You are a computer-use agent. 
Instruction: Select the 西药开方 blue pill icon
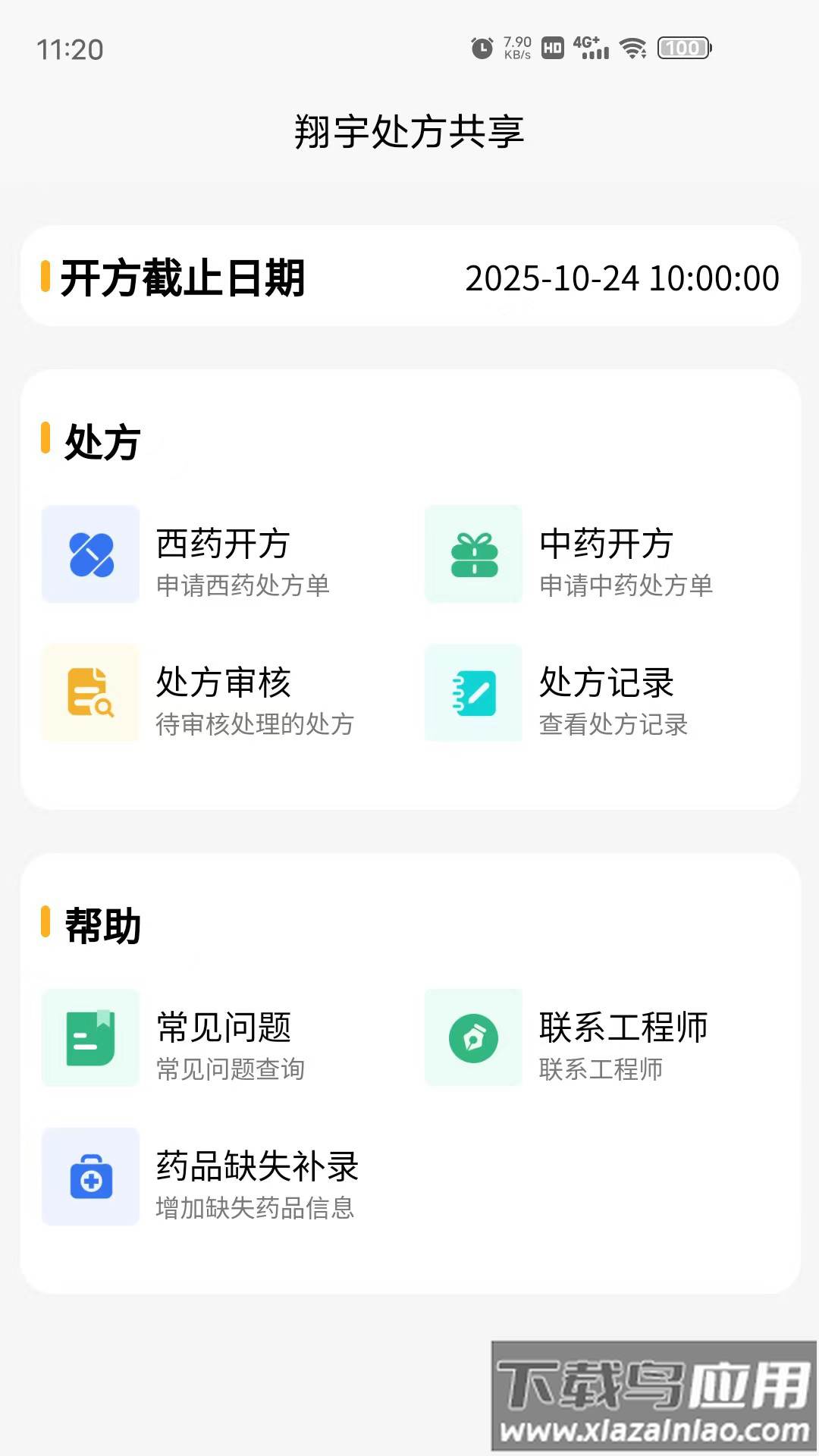(x=89, y=554)
